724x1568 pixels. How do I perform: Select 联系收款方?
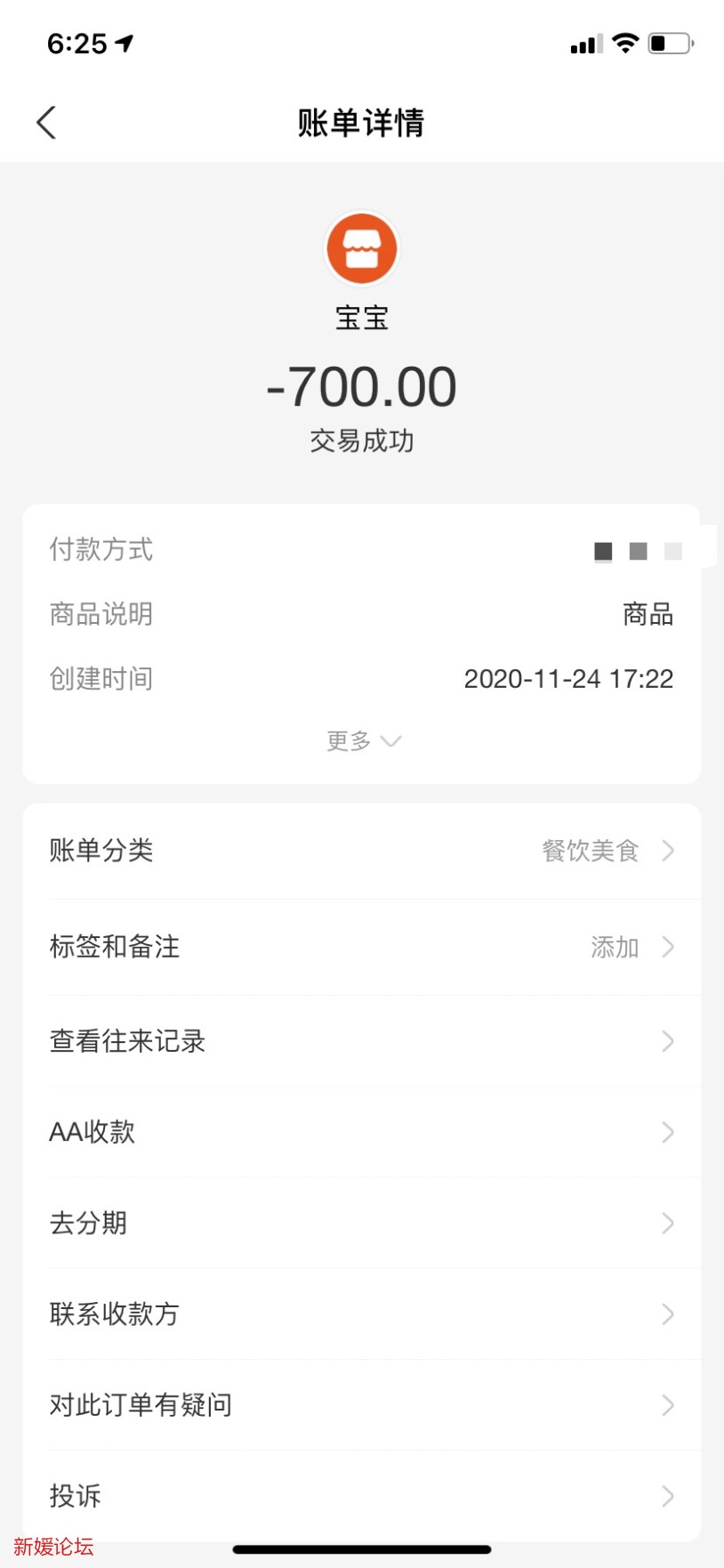point(361,1314)
